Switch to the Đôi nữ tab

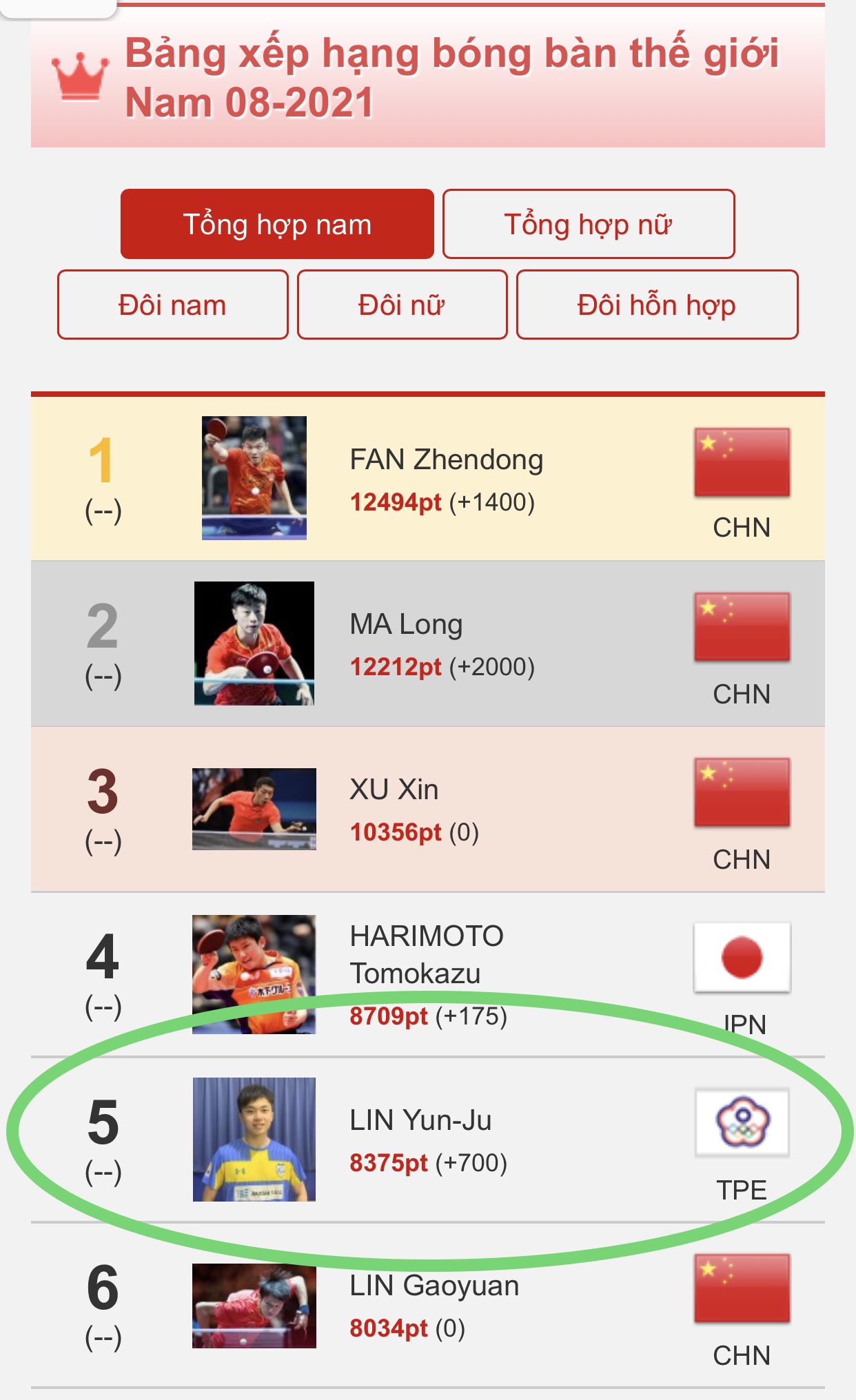point(402,305)
